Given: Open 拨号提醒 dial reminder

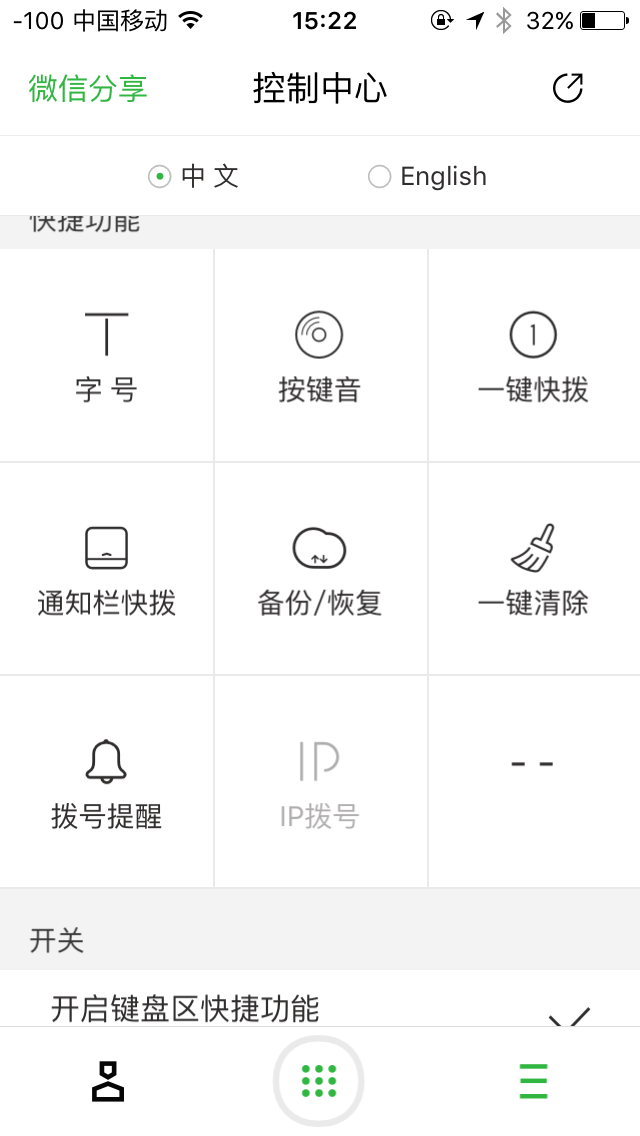Looking at the screenshot, I should [106, 782].
